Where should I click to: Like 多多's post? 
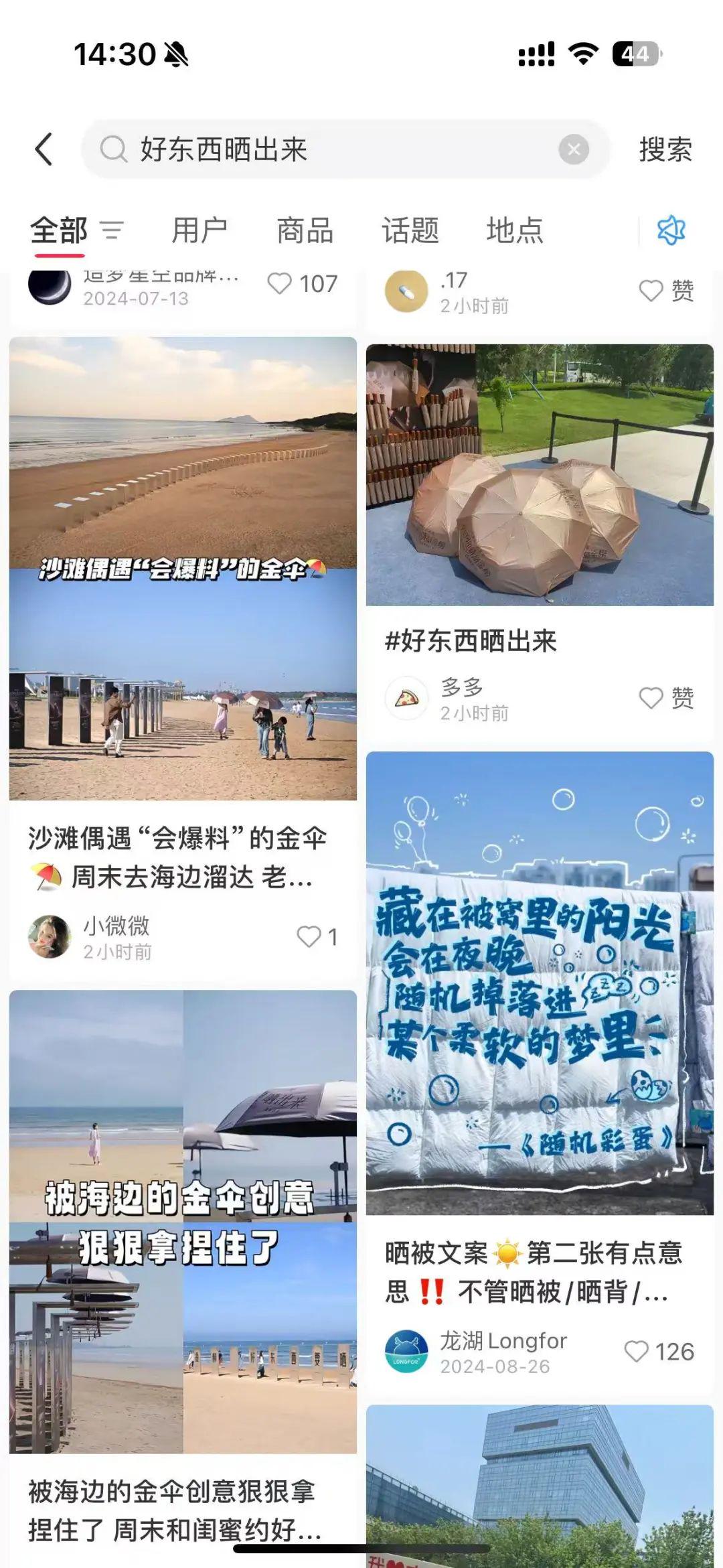tap(651, 698)
